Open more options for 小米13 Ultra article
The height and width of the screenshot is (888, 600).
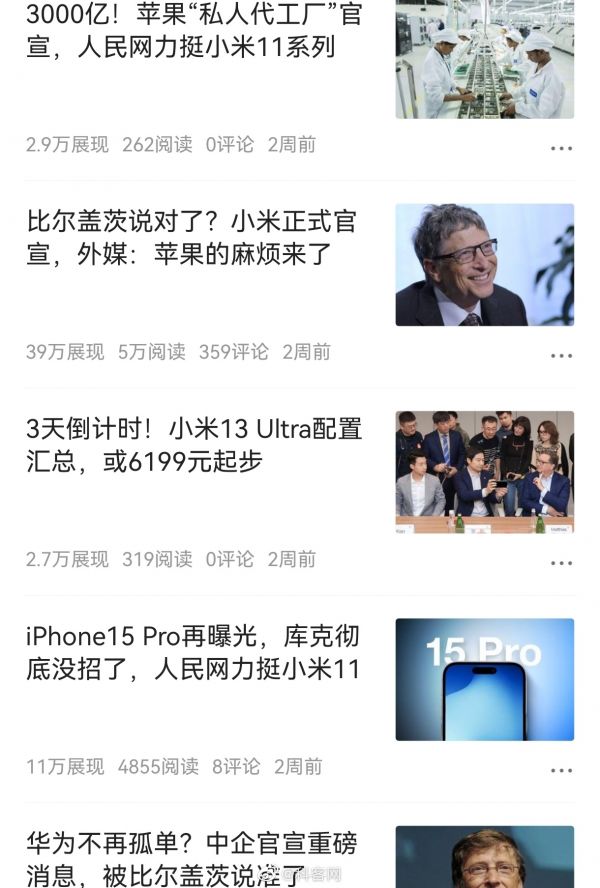561,564
